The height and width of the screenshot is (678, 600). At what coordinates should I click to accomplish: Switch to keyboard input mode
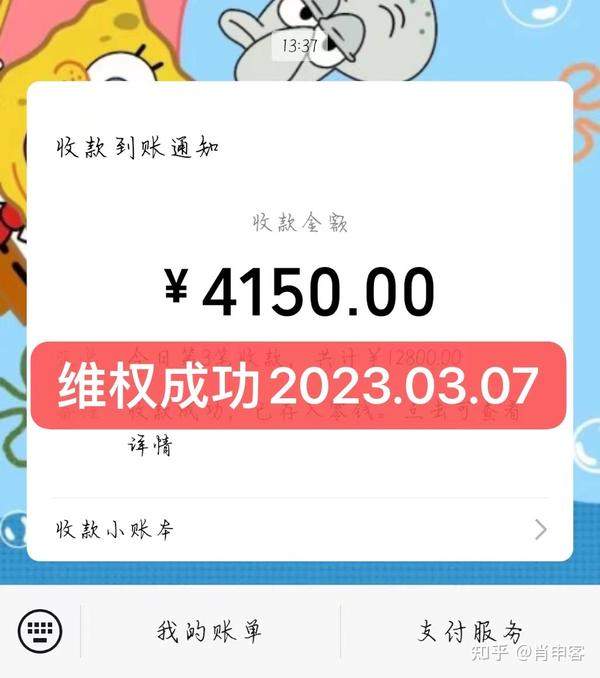click(40, 630)
